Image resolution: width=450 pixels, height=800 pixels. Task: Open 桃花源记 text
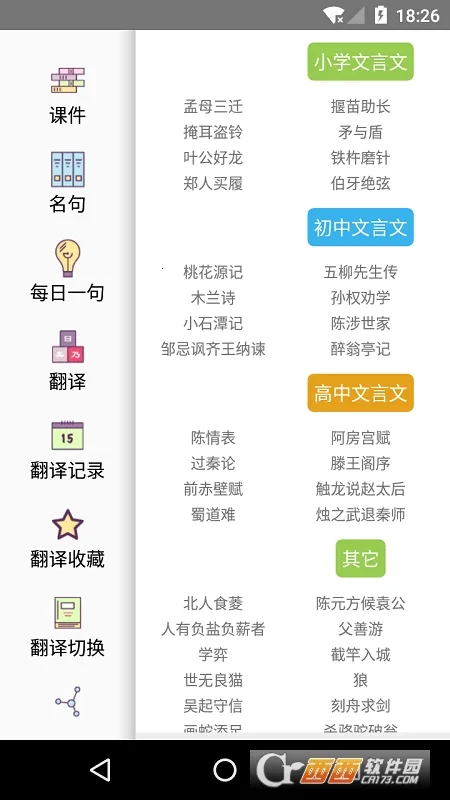click(213, 272)
